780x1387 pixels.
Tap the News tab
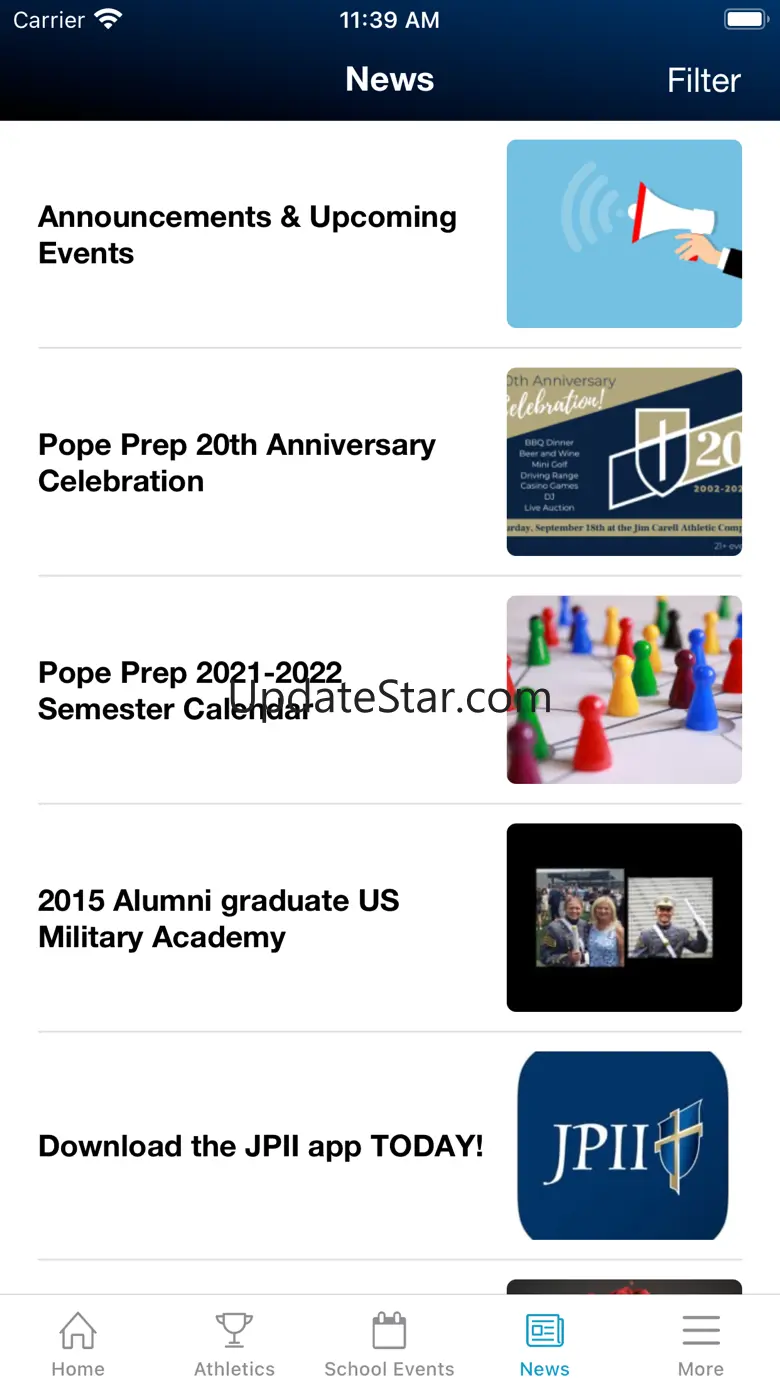pyautogui.click(x=545, y=1345)
